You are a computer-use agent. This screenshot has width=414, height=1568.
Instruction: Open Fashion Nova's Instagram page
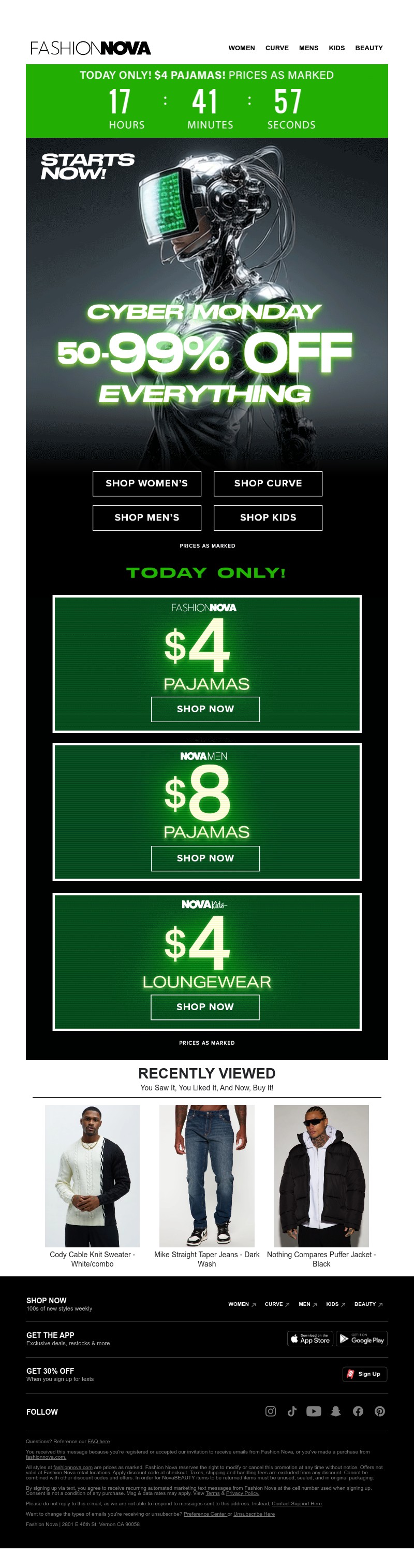(271, 1412)
